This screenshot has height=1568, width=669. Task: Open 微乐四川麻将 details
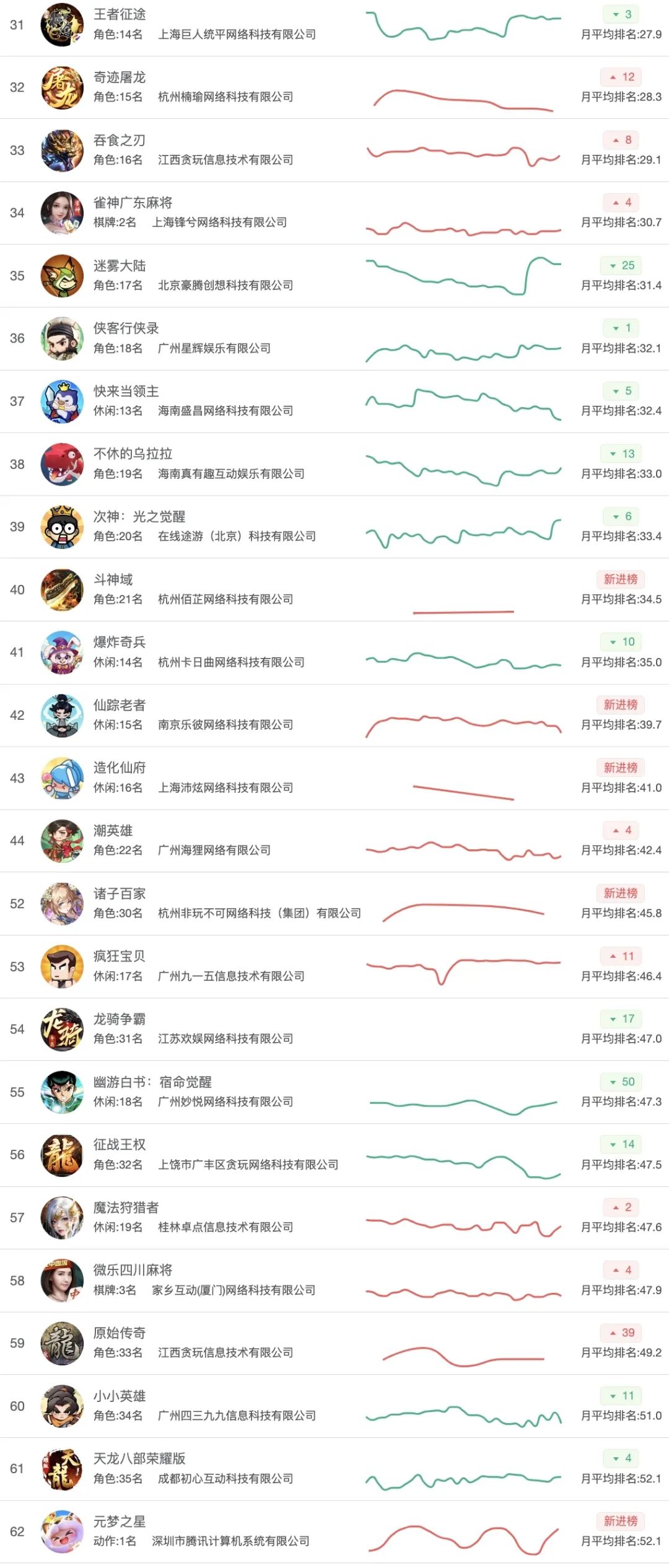tap(133, 1271)
